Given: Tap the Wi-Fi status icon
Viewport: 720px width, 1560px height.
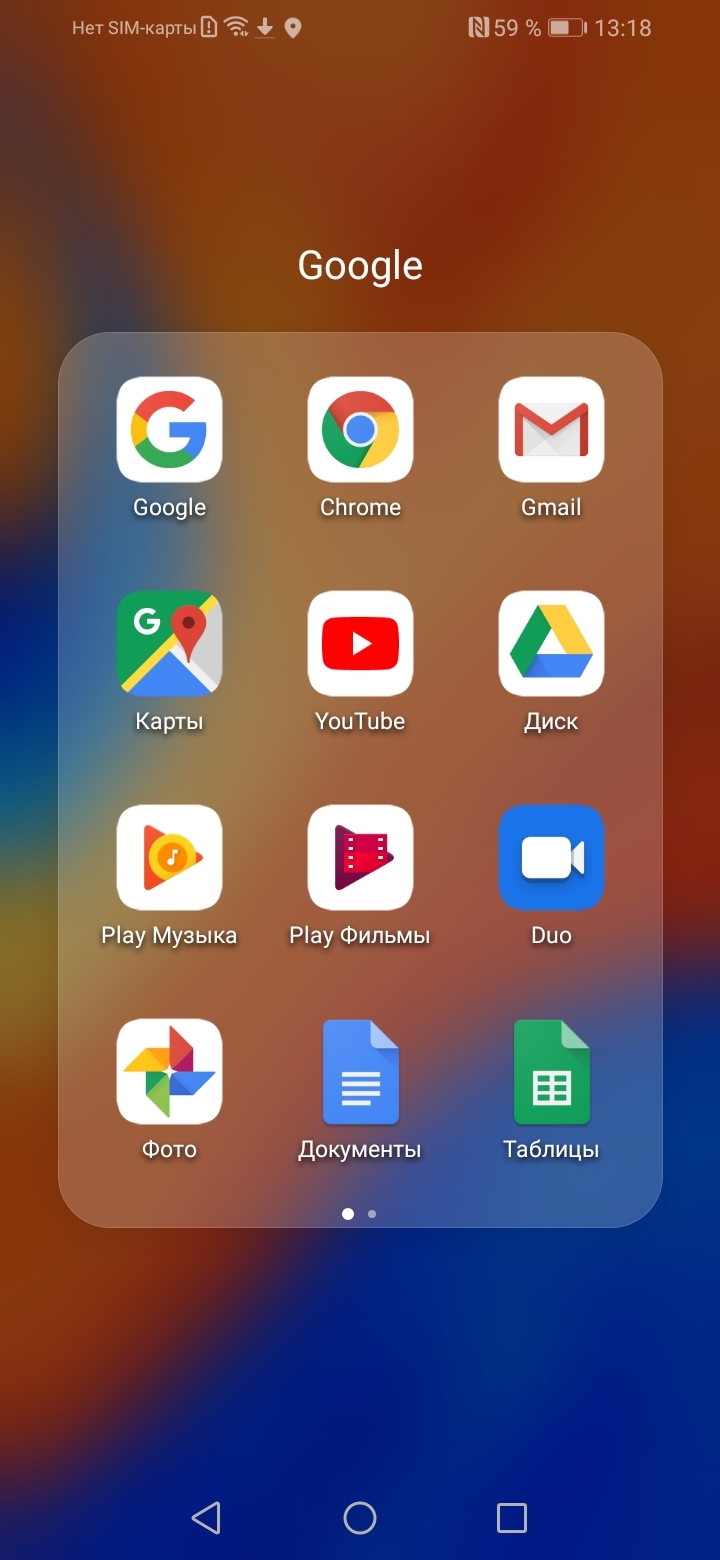Looking at the screenshot, I should click(x=237, y=27).
